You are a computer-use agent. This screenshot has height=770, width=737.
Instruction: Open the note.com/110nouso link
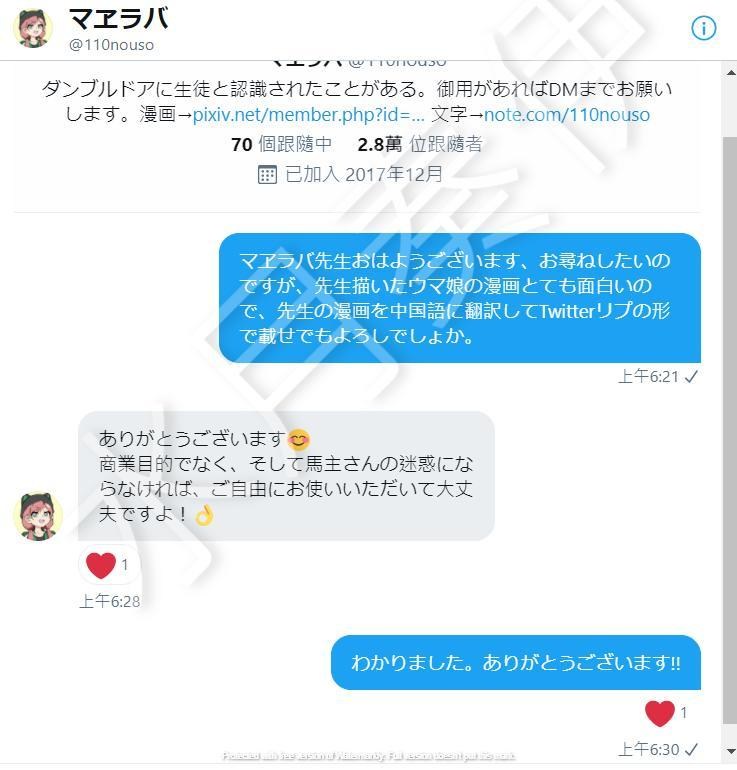(x=566, y=114)
